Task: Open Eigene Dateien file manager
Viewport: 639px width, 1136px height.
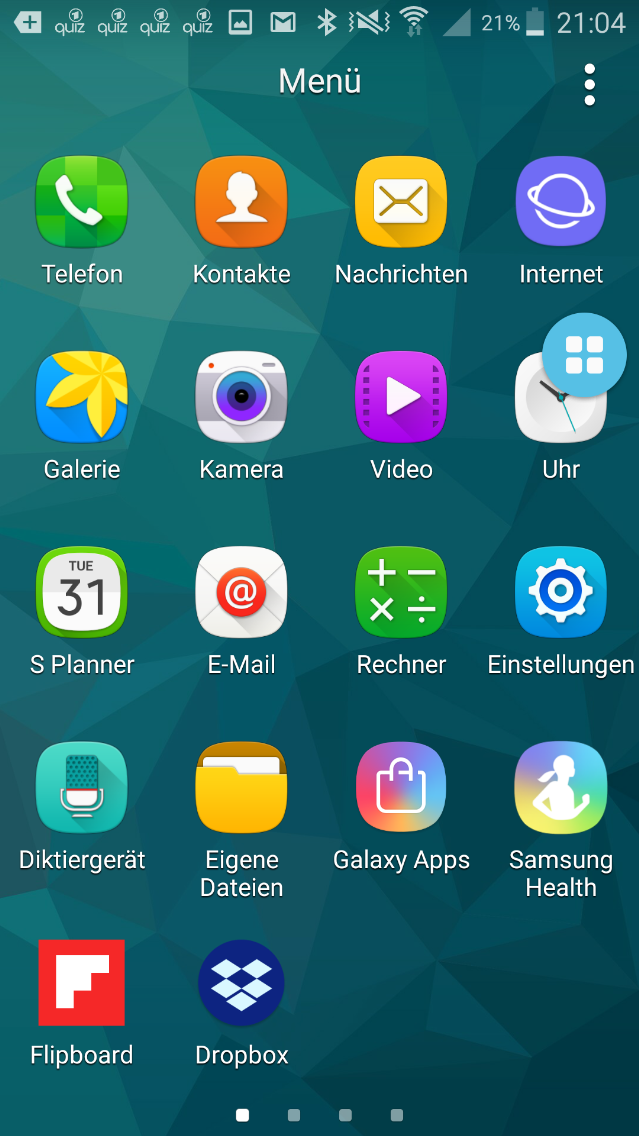Action: [x=241, y=788]
